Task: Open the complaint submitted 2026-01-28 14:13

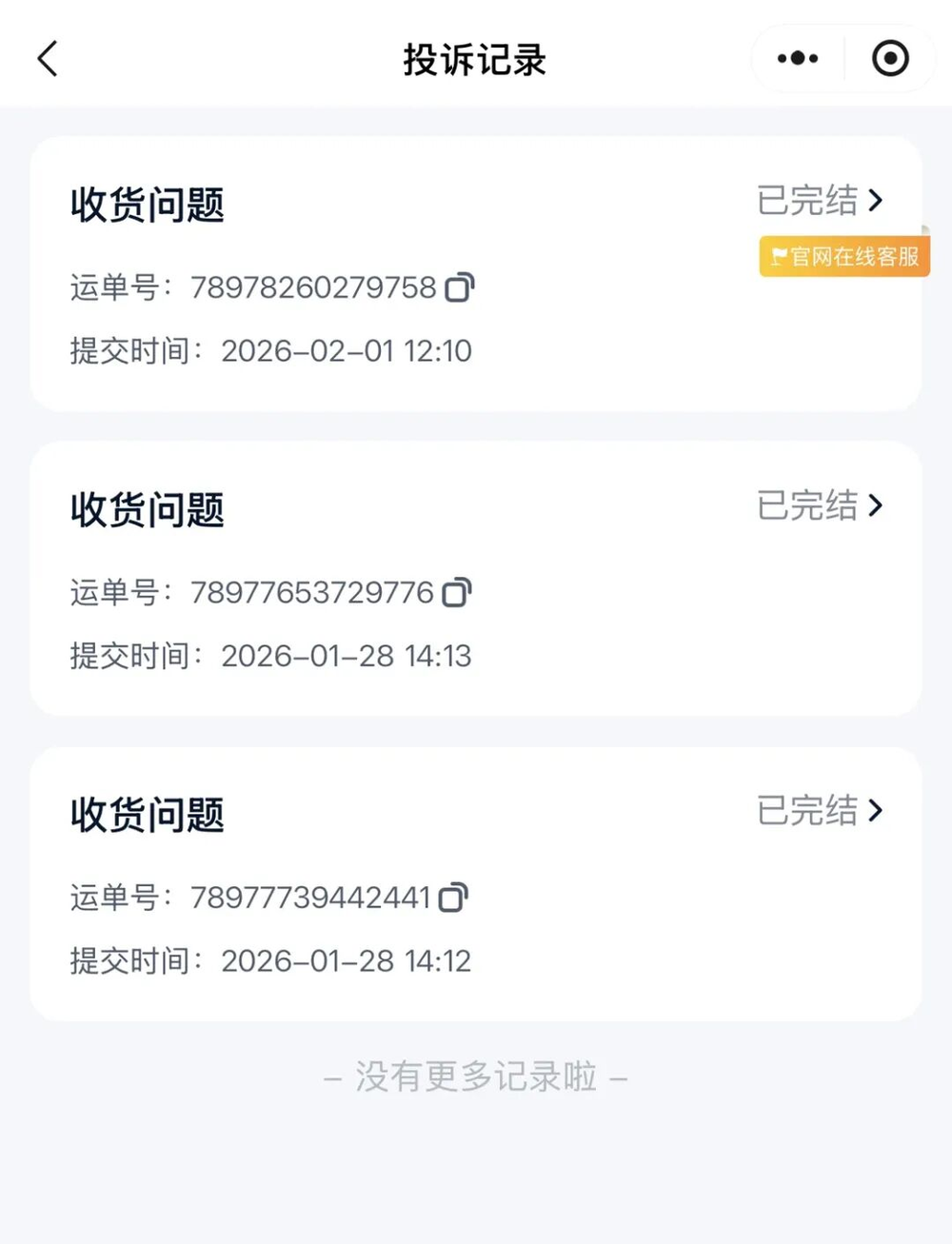Action: coord(821,505)
